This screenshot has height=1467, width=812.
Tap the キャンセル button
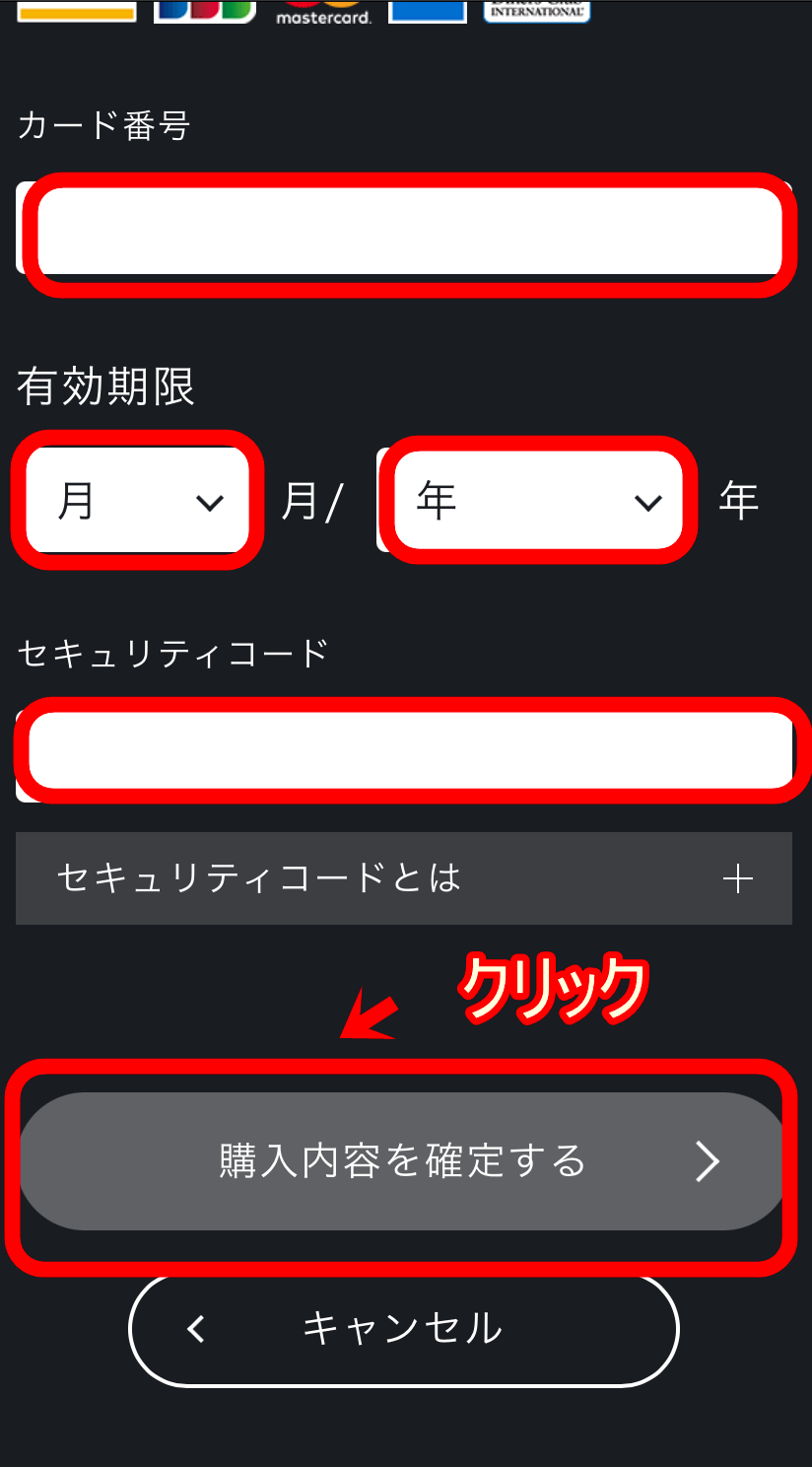click(403, 1328)
